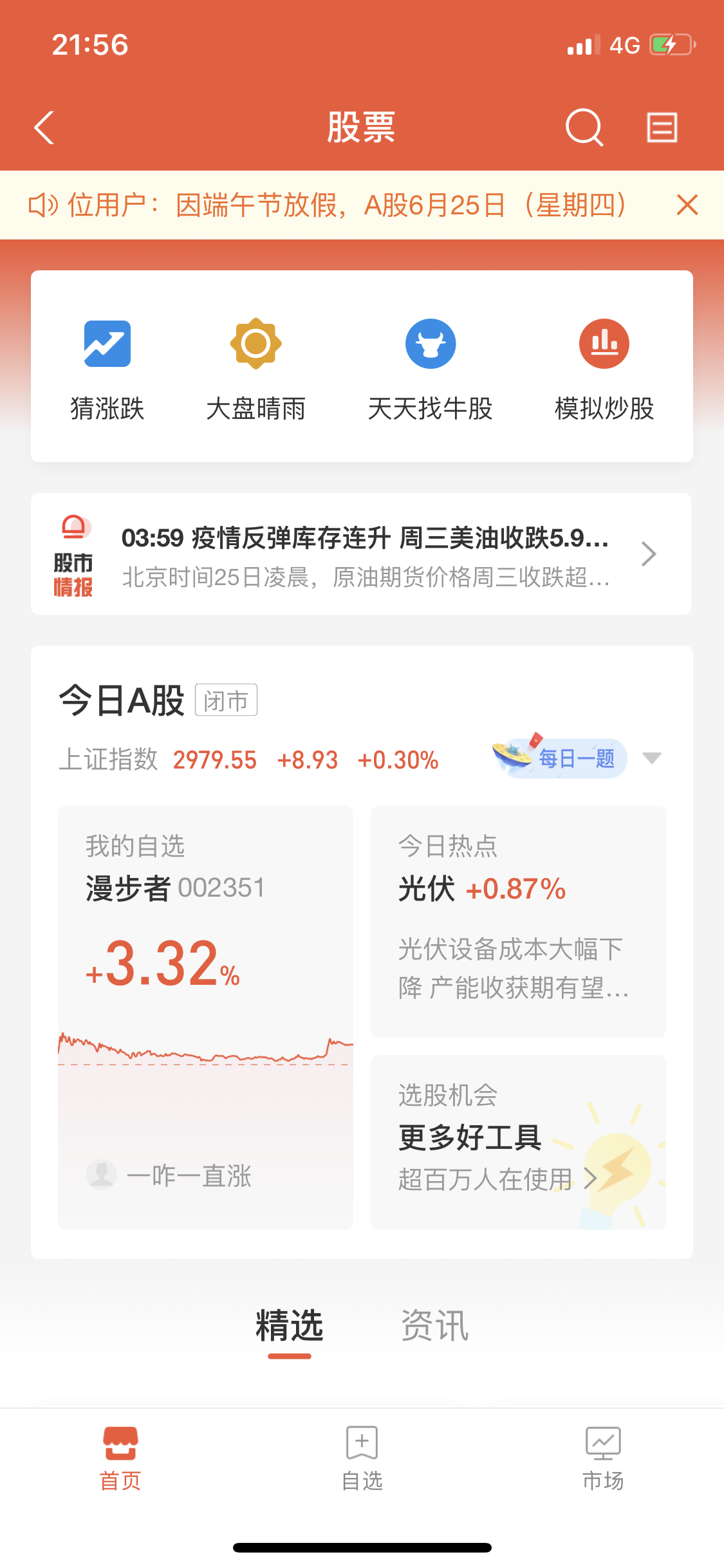The image size is (724, 1568).
Task: Tap the speaker icon on the announcement bar
Action: (41, 205)
